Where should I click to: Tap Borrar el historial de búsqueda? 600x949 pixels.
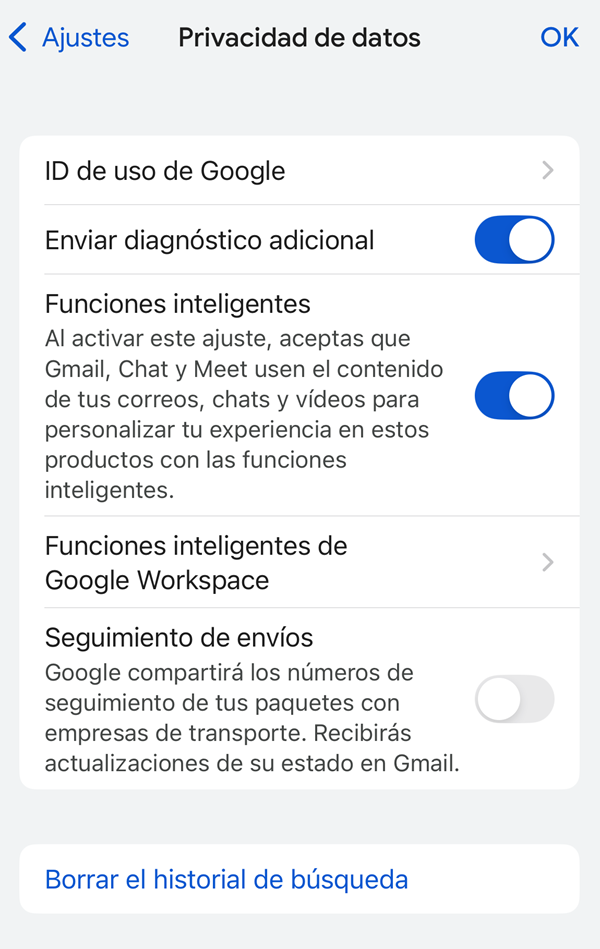[227, 880]
